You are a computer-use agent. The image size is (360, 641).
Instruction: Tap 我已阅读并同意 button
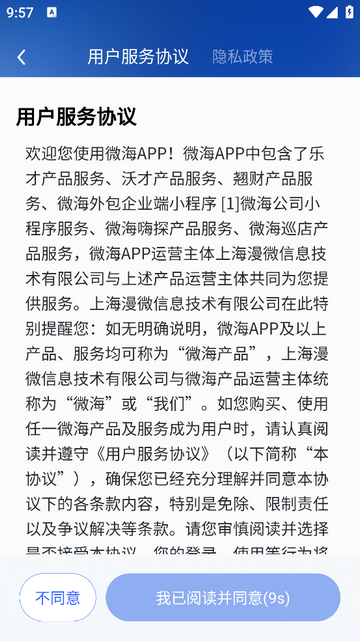tap(223, 598)
